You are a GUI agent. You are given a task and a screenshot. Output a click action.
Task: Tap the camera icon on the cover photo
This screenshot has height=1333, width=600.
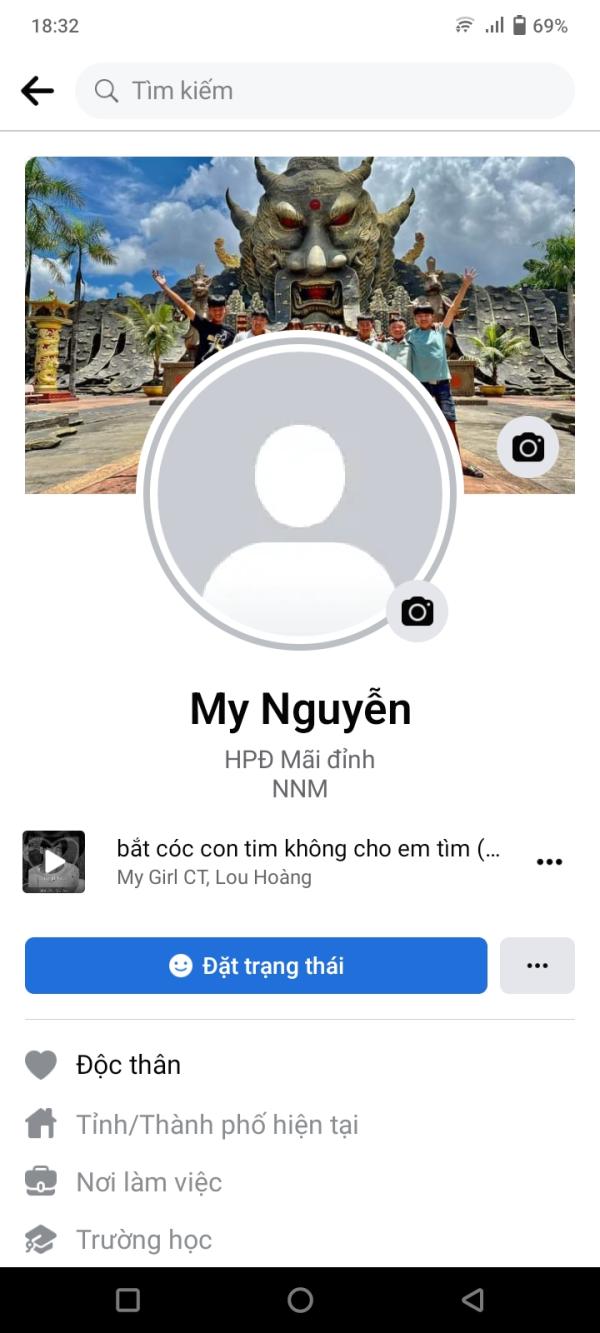pos(528,447)
